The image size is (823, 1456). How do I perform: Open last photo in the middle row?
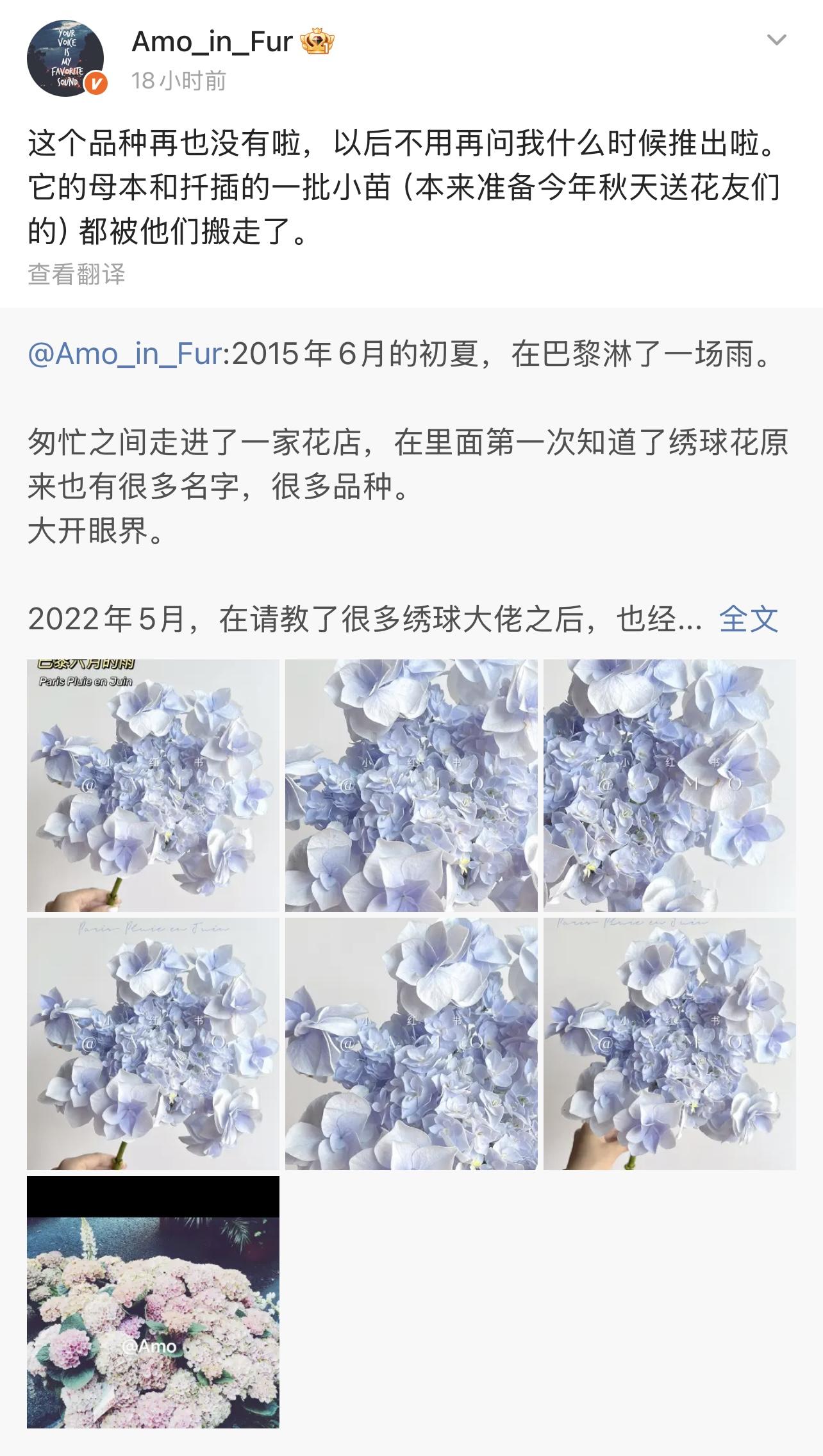(670, 1043)
